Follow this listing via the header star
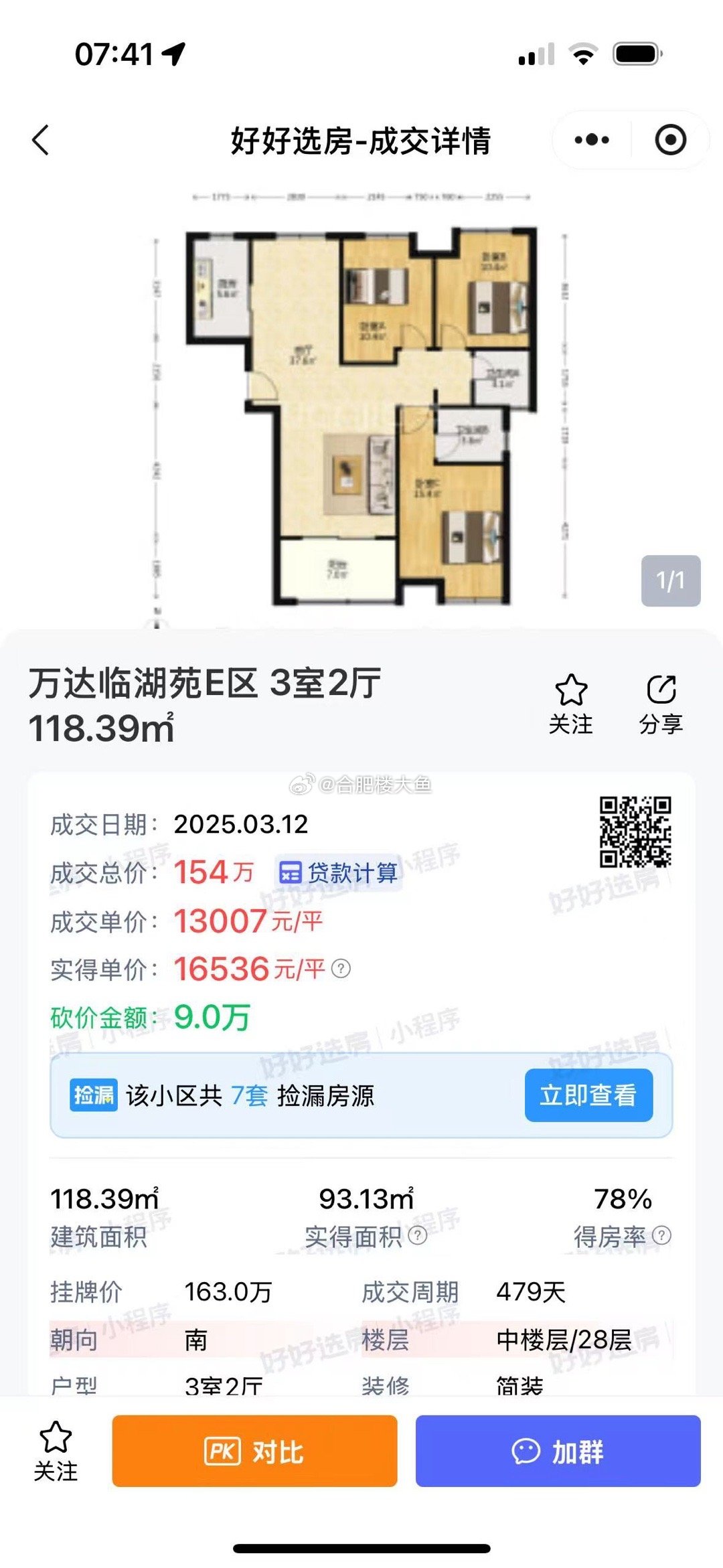The height and width of the screenshot is (1568, 723). pyautogui.click(x=570, y=704)
